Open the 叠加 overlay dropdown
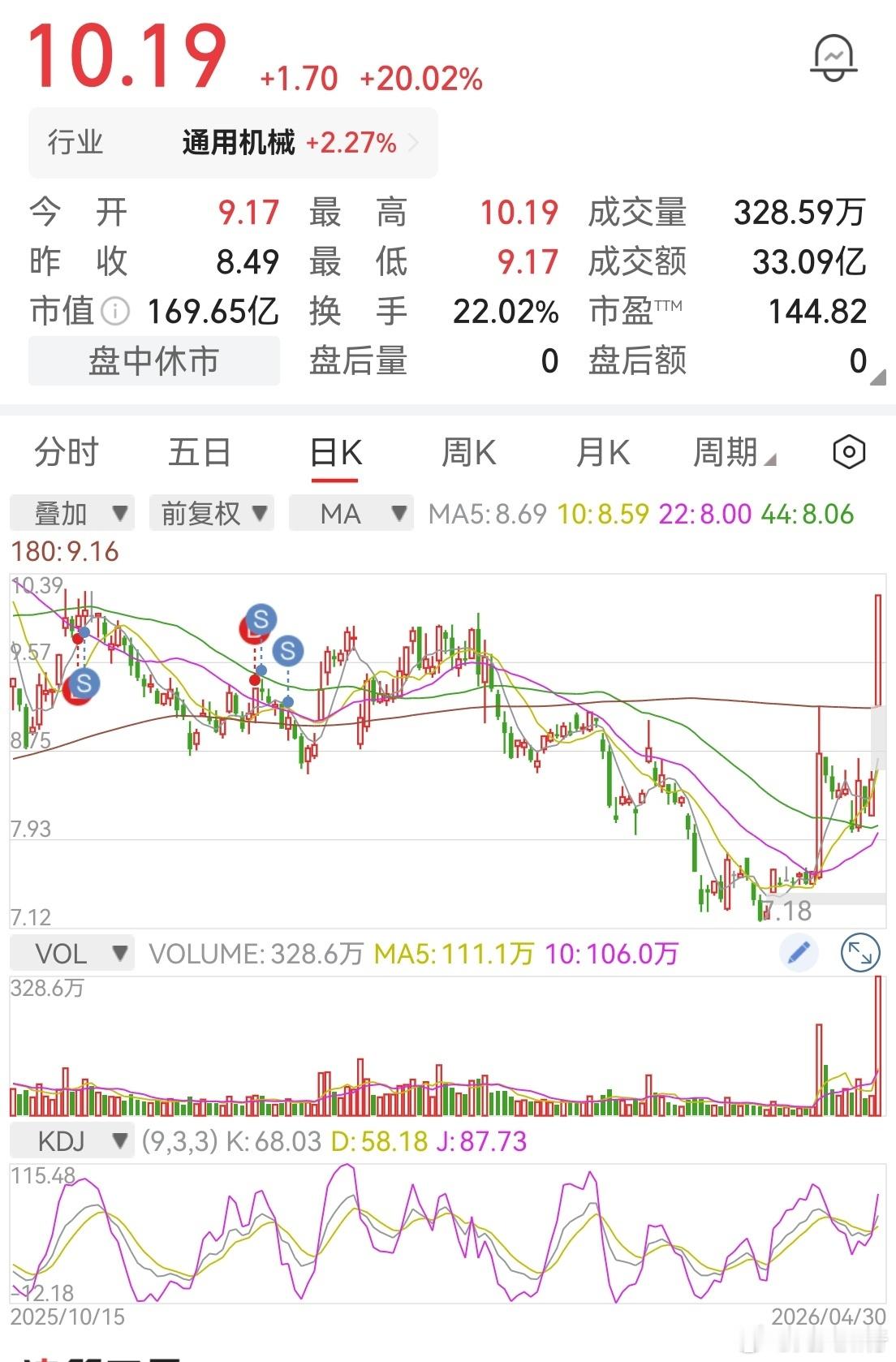896x1362 pixels. click(x=70, y=513)
